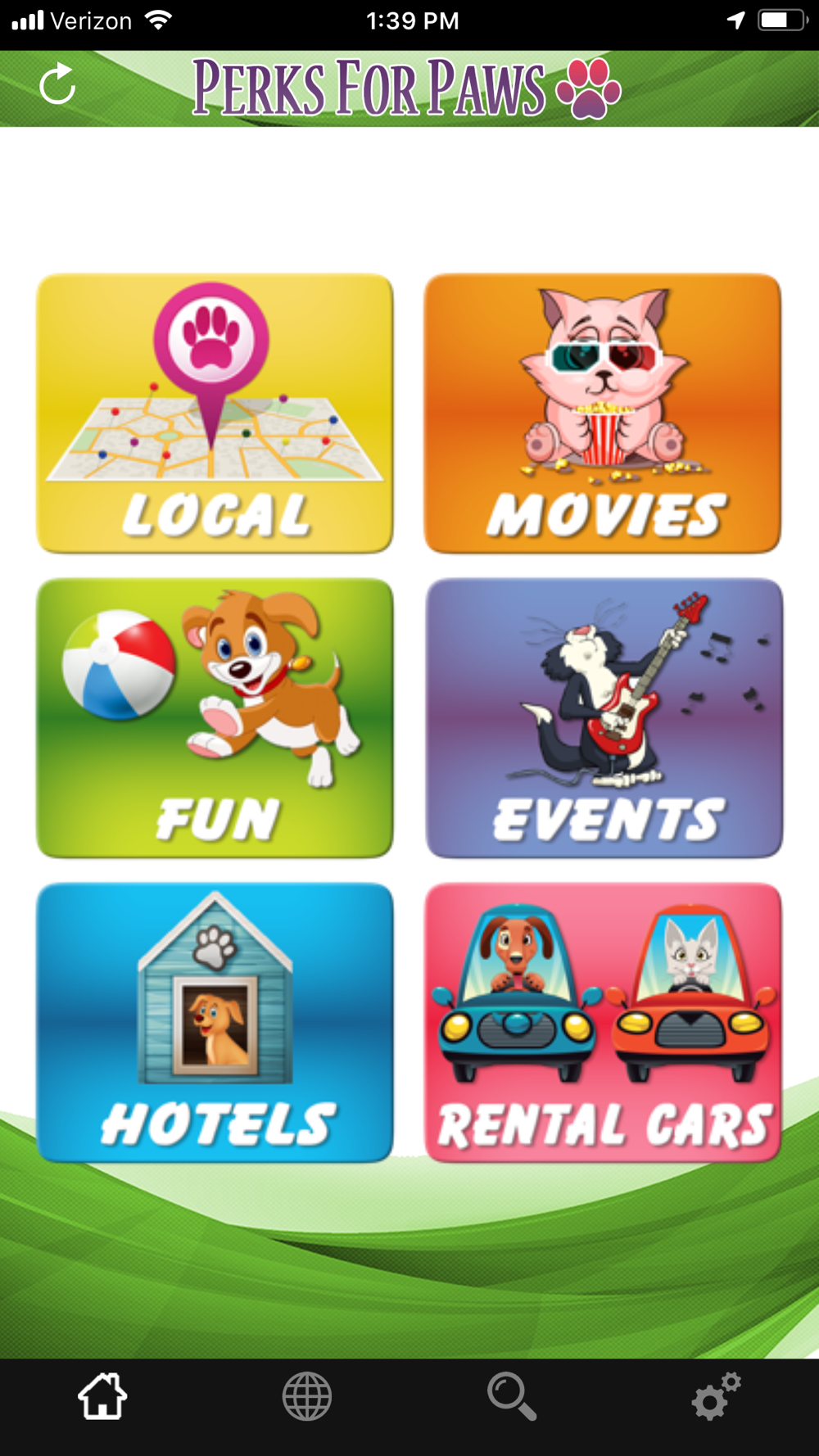
Task: Select the Fun category
Action: coord(215,718)
